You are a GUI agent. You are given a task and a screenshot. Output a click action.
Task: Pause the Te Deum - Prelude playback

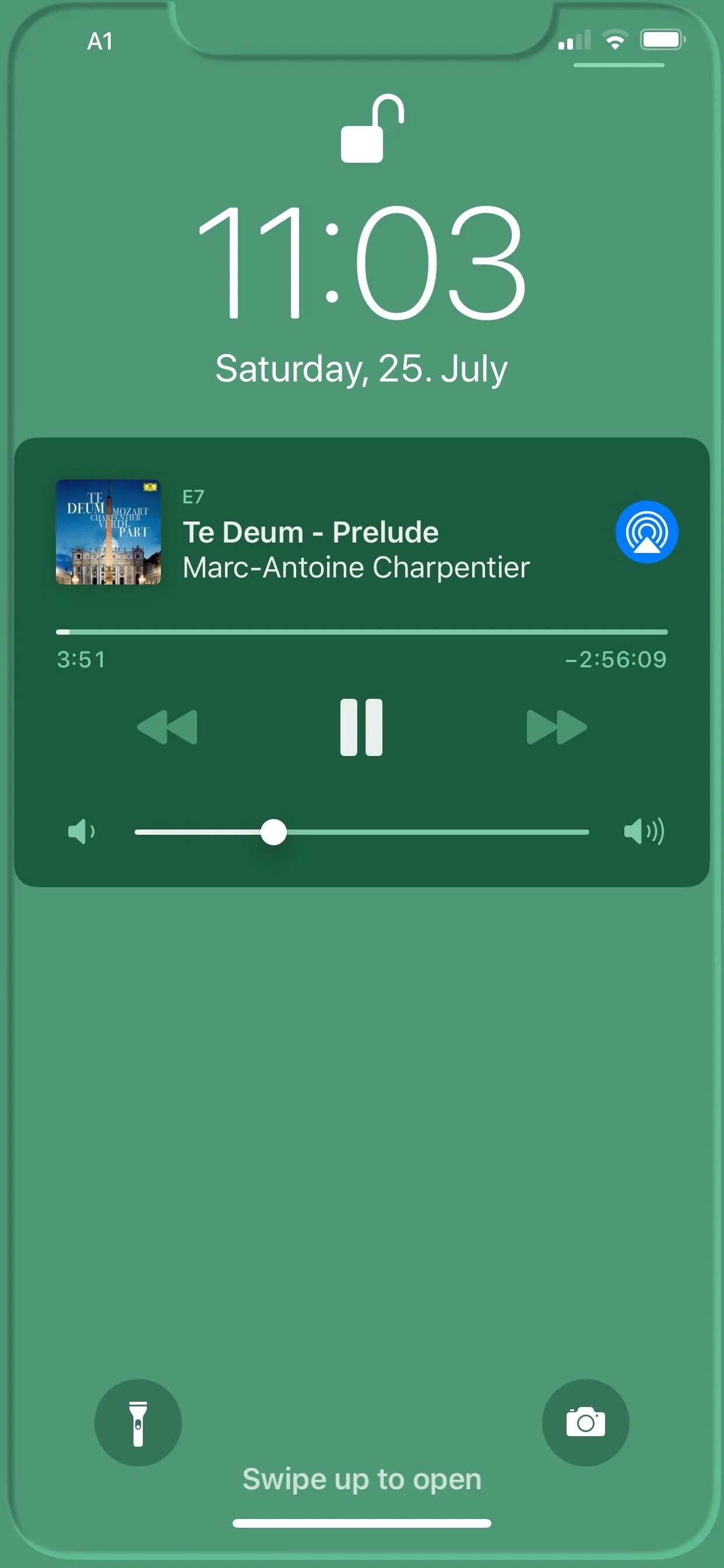[361, 727]
